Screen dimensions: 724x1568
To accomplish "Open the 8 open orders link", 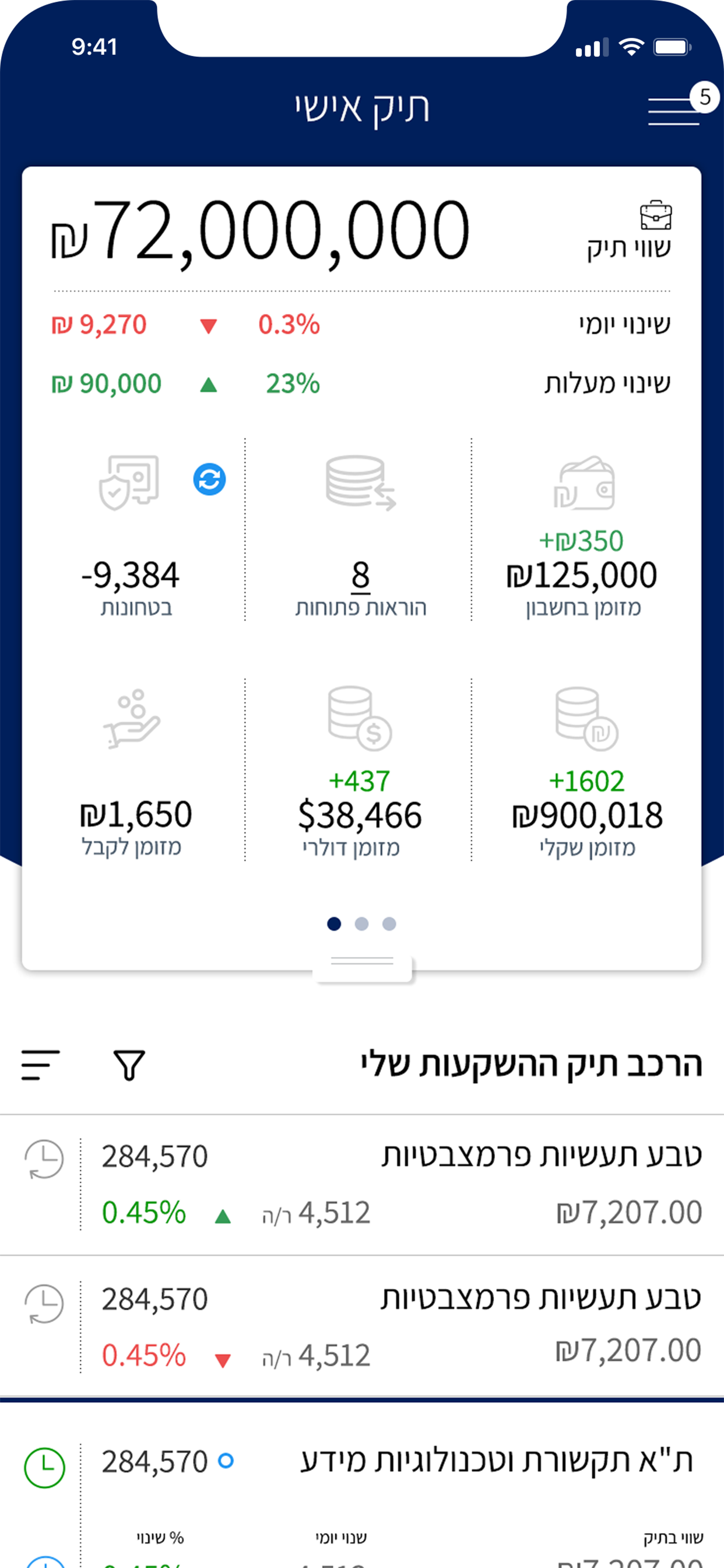I will (363, 575).
